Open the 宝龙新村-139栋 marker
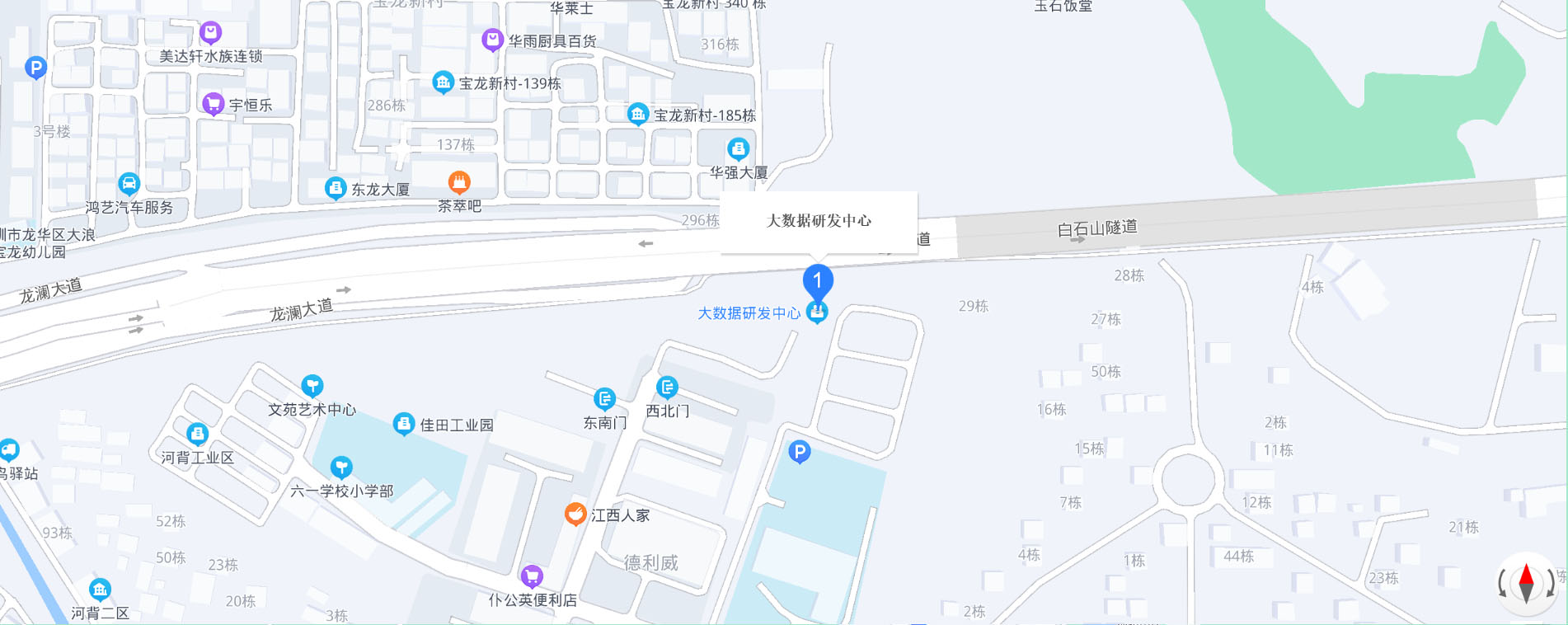 click(x=444, y=82)
